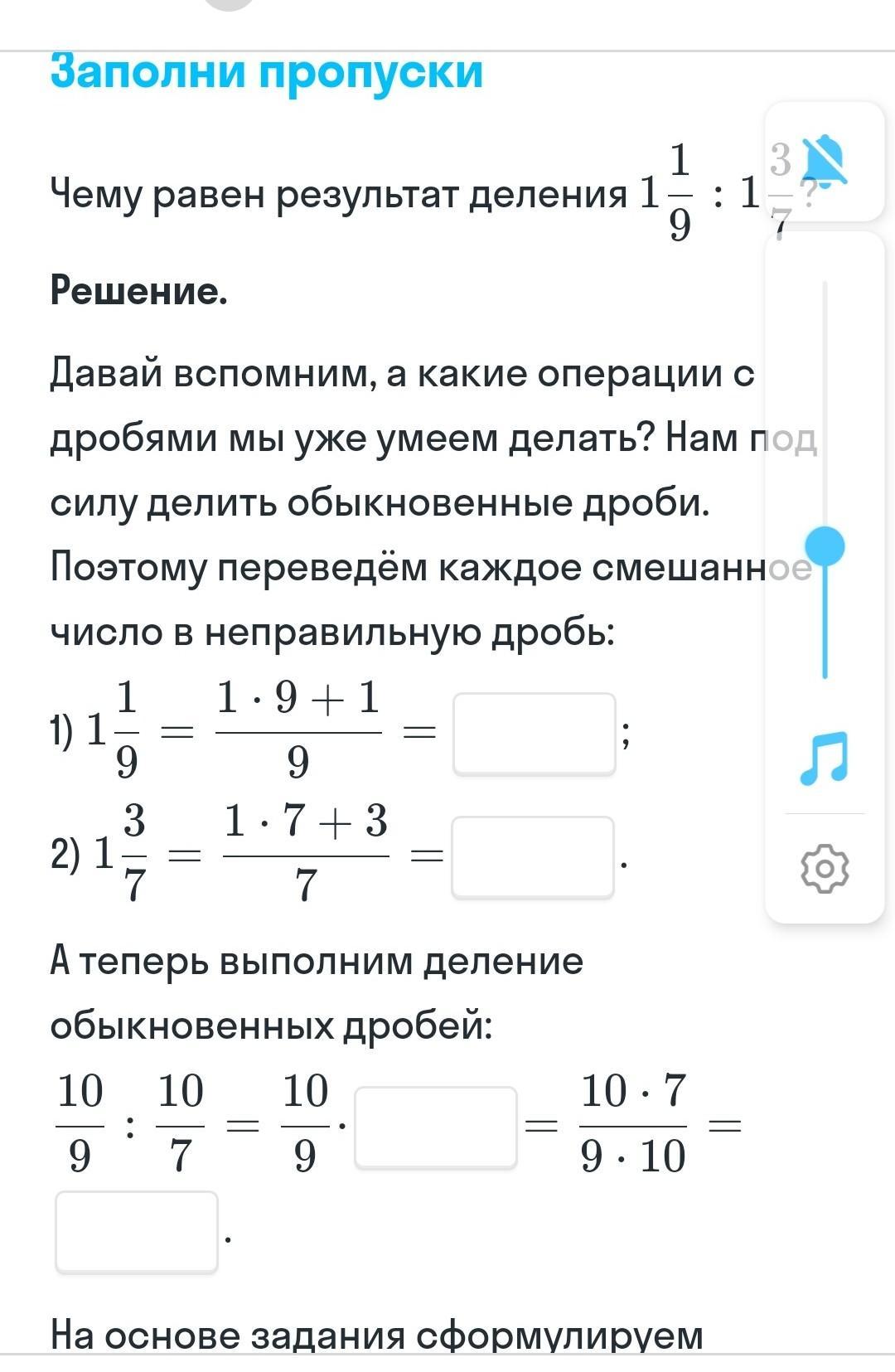Tap the final result answer box
The height and width of the screenshot is (1372, 895).
point(137,1231)
